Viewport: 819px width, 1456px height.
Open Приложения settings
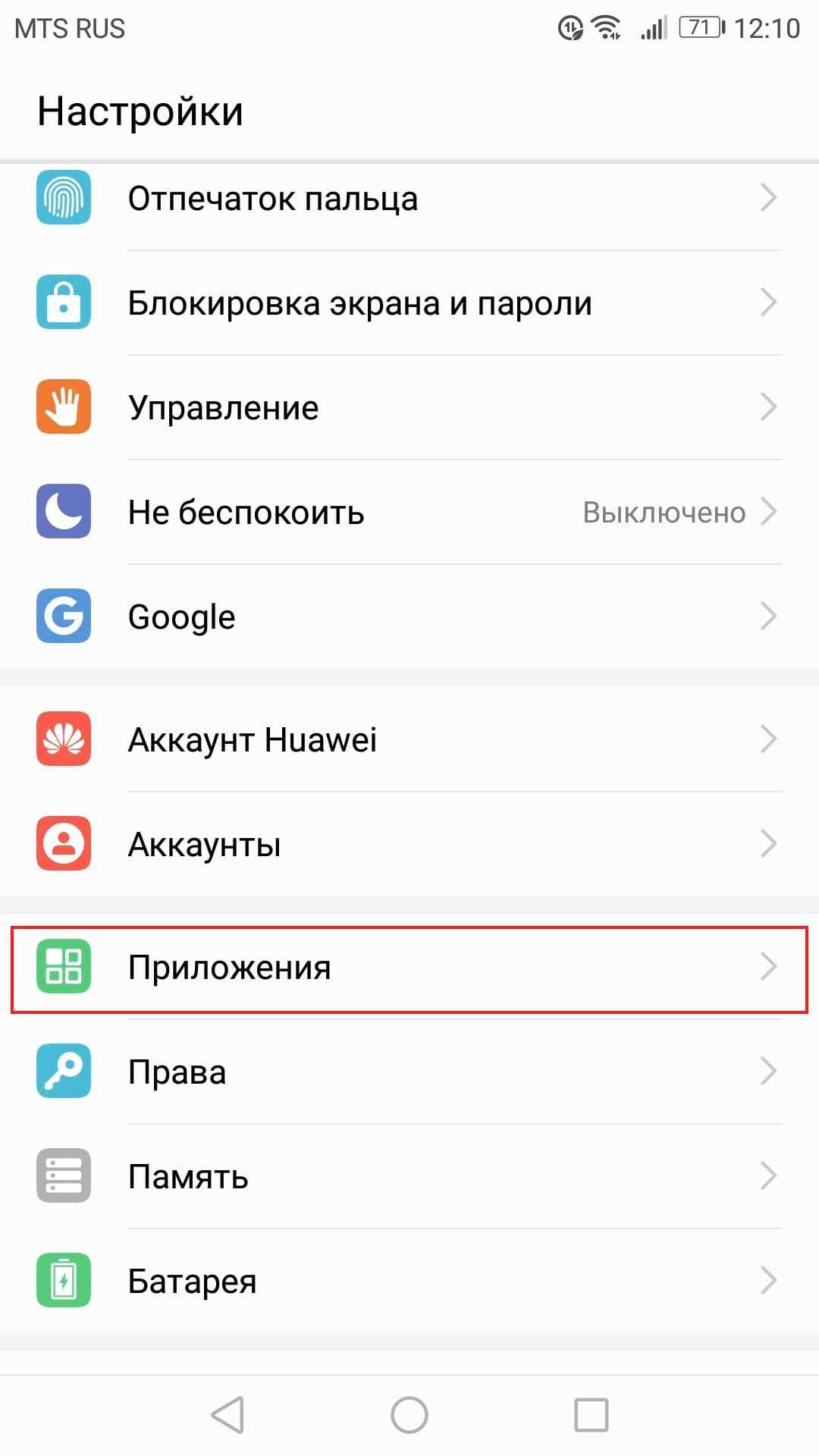(x=409, y=968)
